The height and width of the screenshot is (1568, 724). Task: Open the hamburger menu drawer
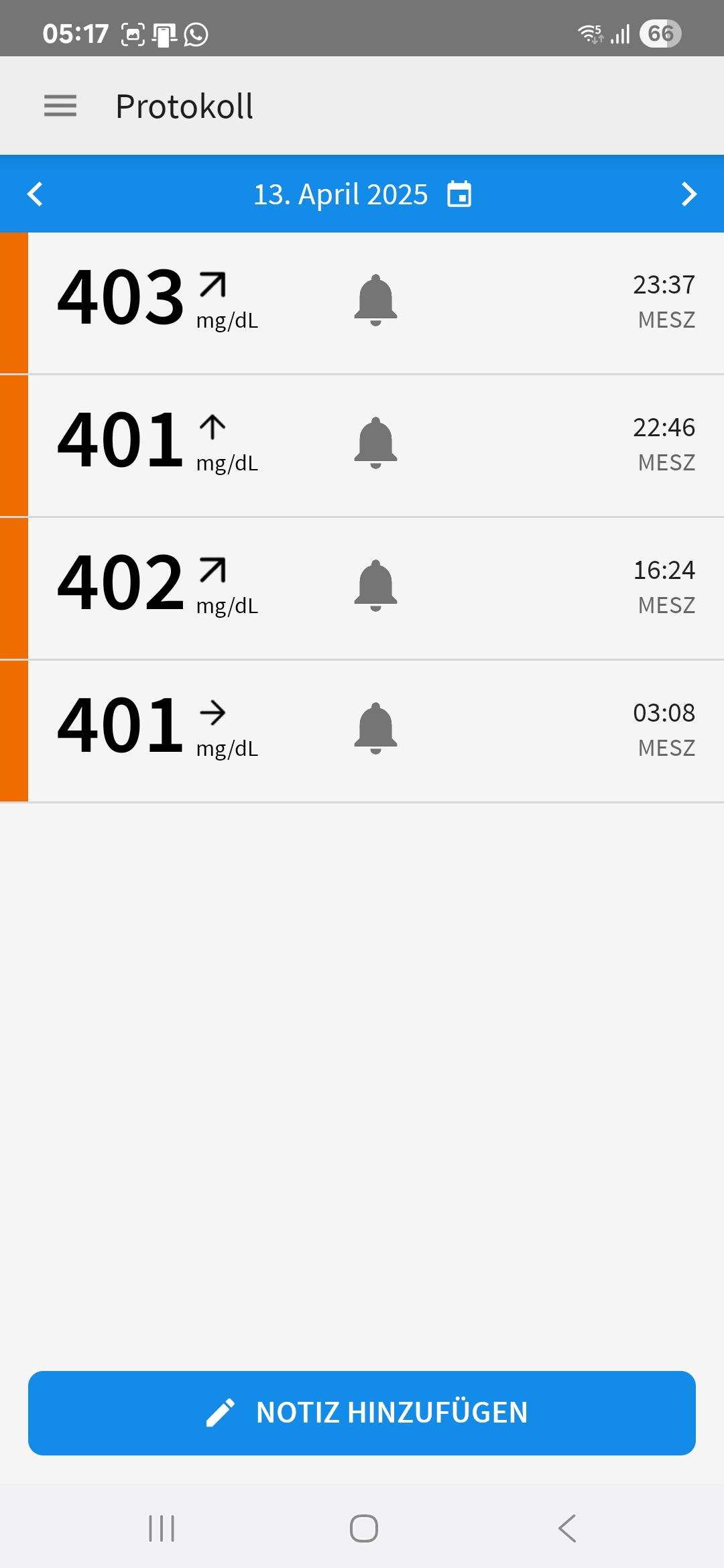[60, 106]
